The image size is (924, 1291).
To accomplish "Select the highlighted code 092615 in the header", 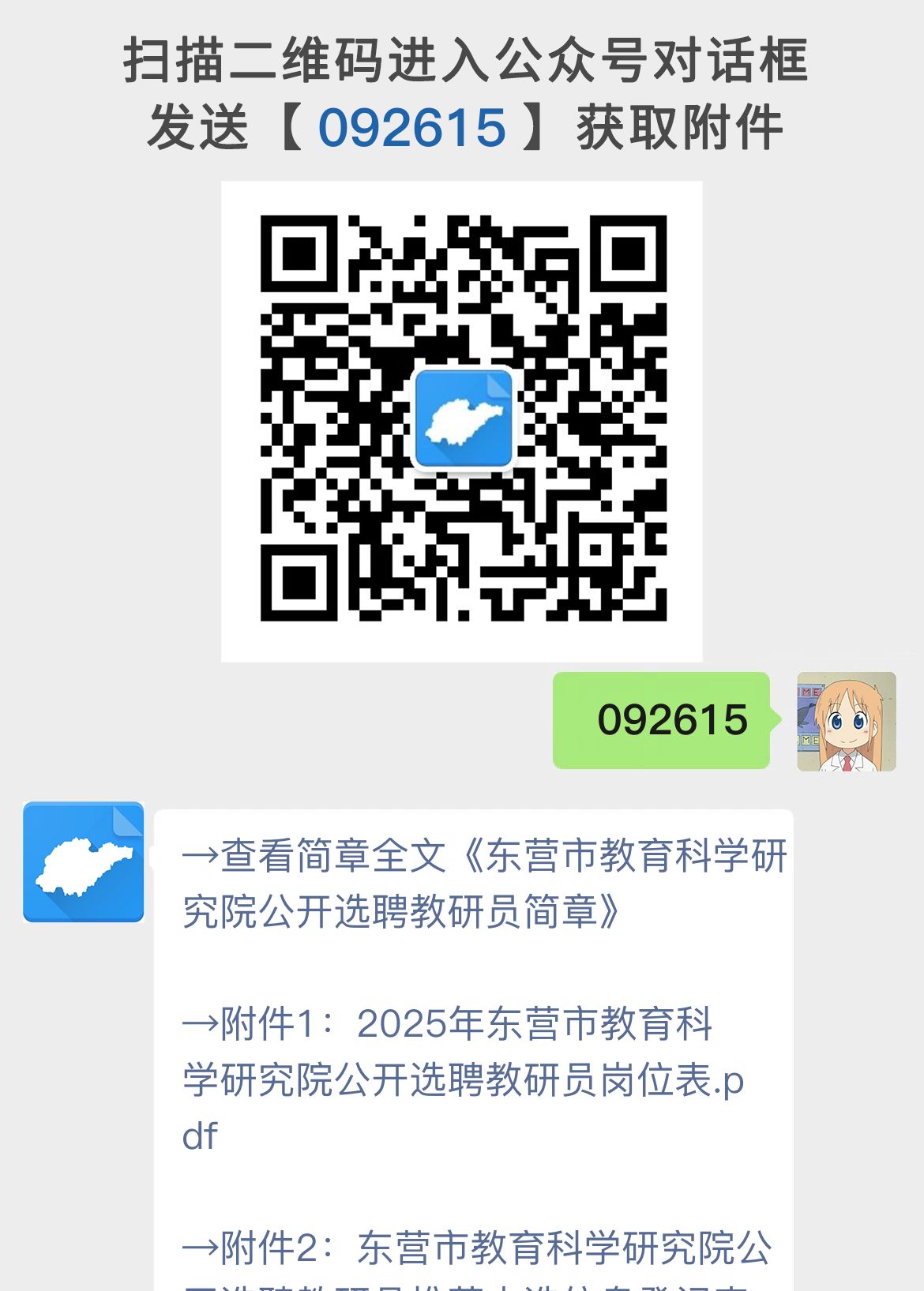I will [415, 126].
